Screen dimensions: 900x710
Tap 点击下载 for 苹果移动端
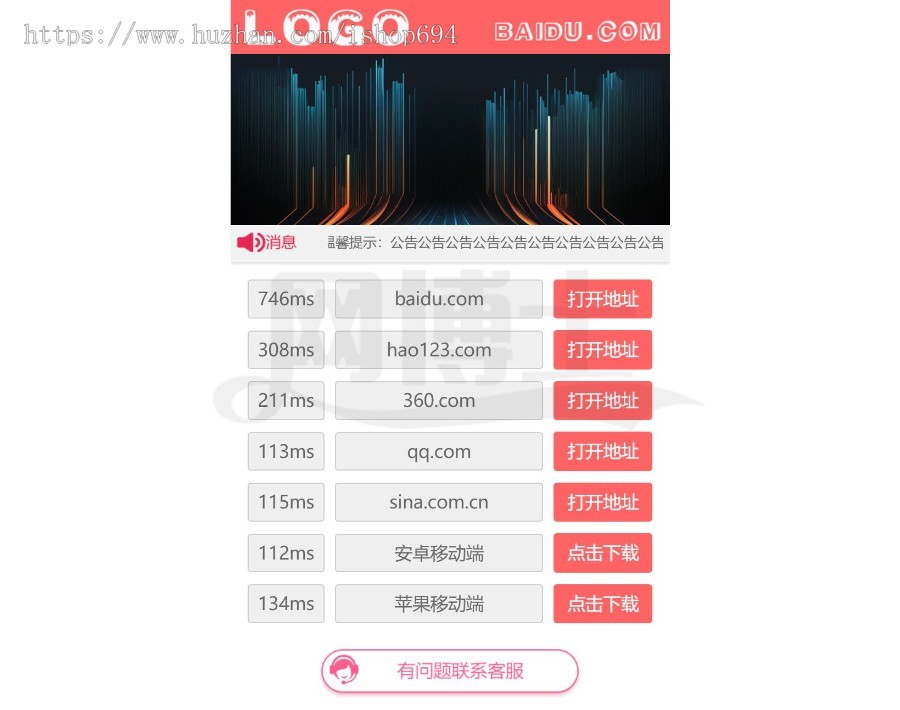[602, 604]
